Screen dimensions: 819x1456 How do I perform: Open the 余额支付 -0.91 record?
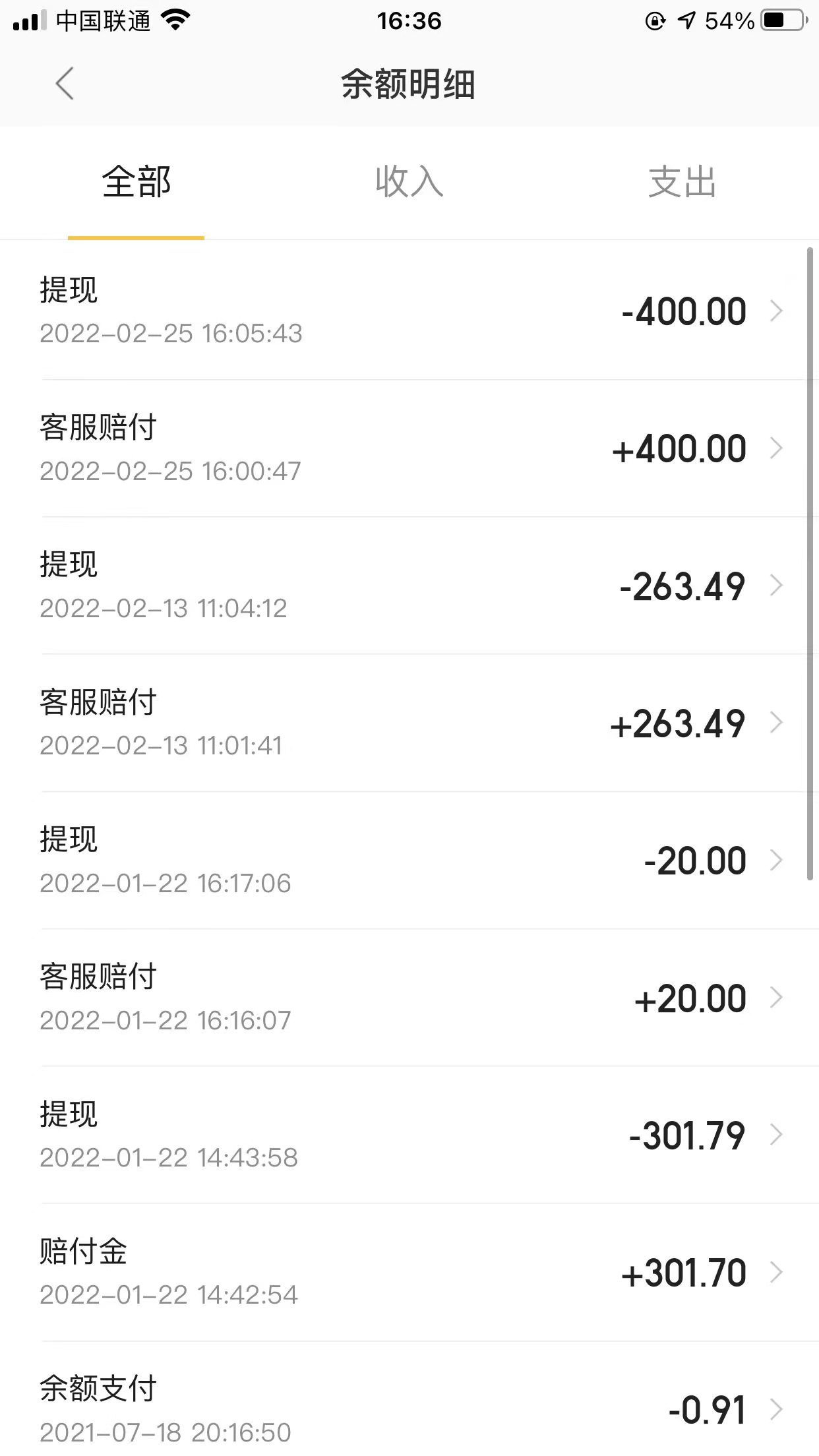click(x=409, y=1399)
